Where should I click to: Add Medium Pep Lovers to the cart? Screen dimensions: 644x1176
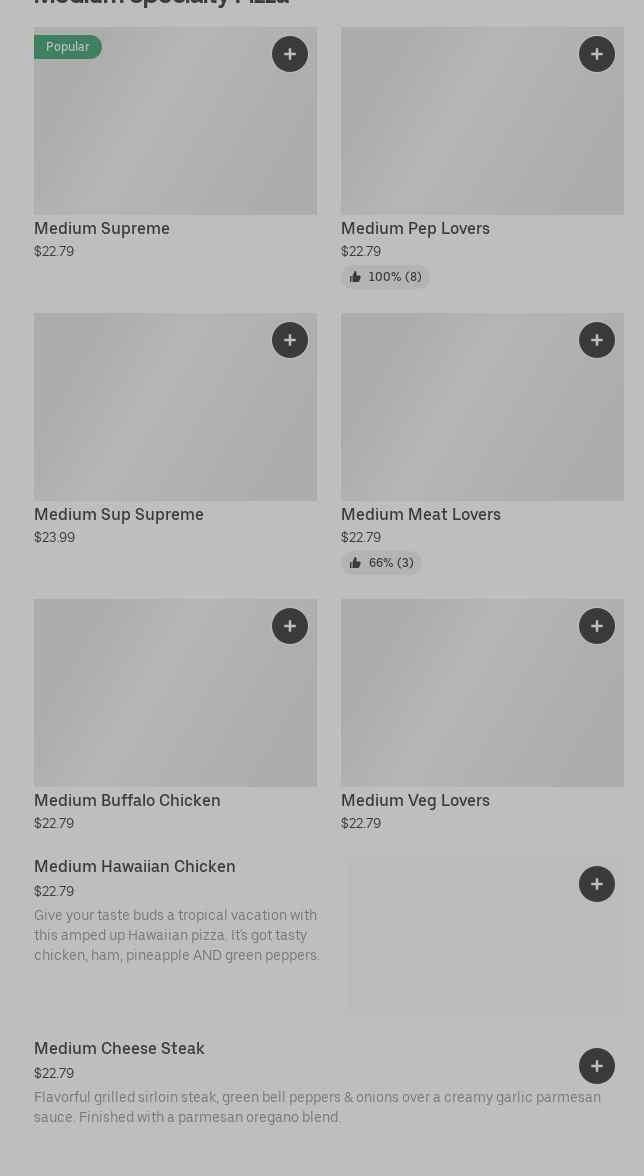(597, 54)
